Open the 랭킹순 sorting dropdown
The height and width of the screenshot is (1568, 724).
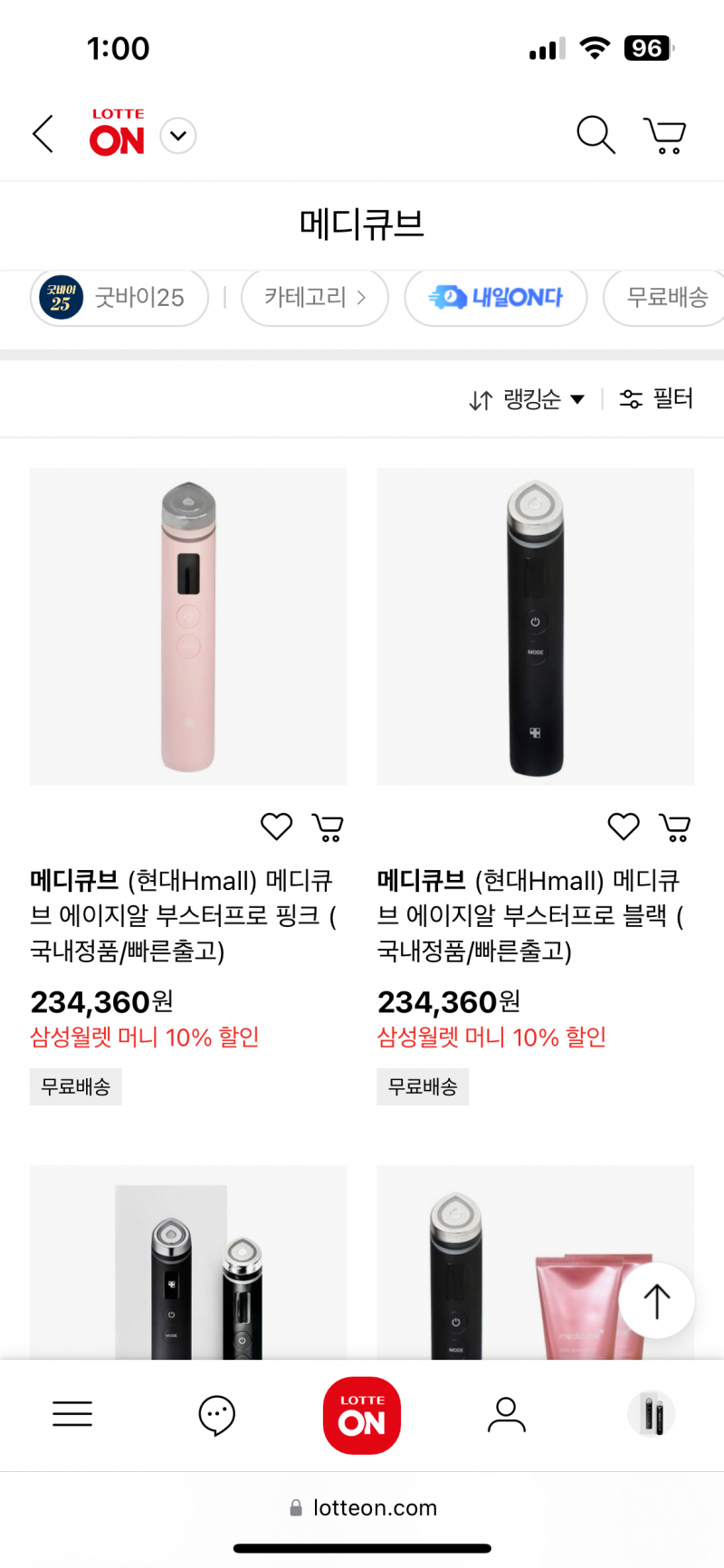pos(528,398)
